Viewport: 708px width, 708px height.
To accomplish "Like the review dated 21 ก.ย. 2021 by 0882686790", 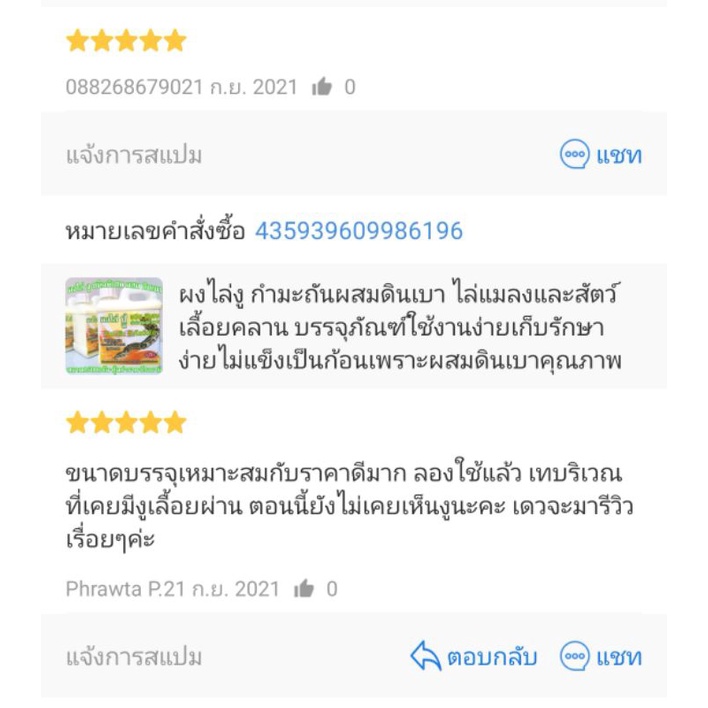I will click(321, 87).
